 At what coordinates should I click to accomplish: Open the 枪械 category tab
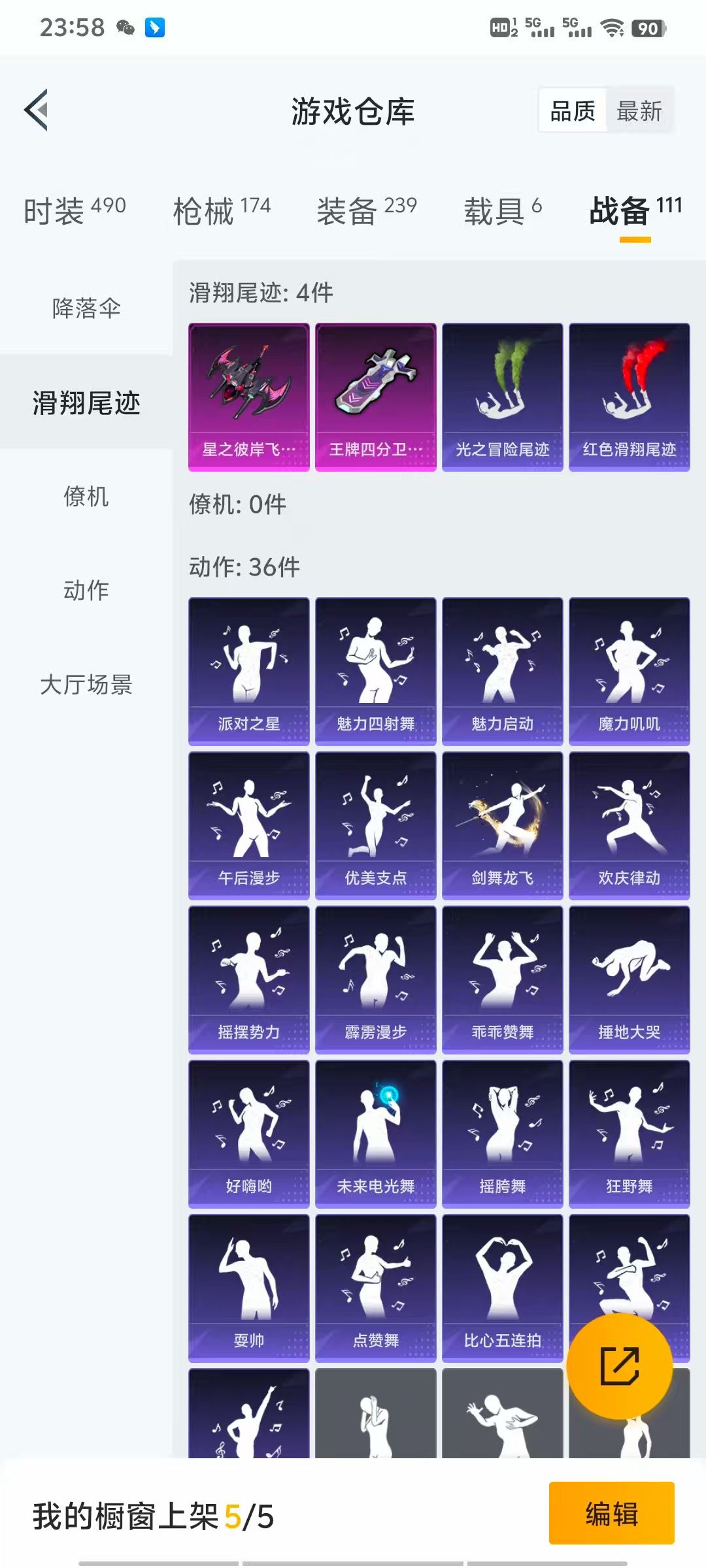tap(222, 210)
